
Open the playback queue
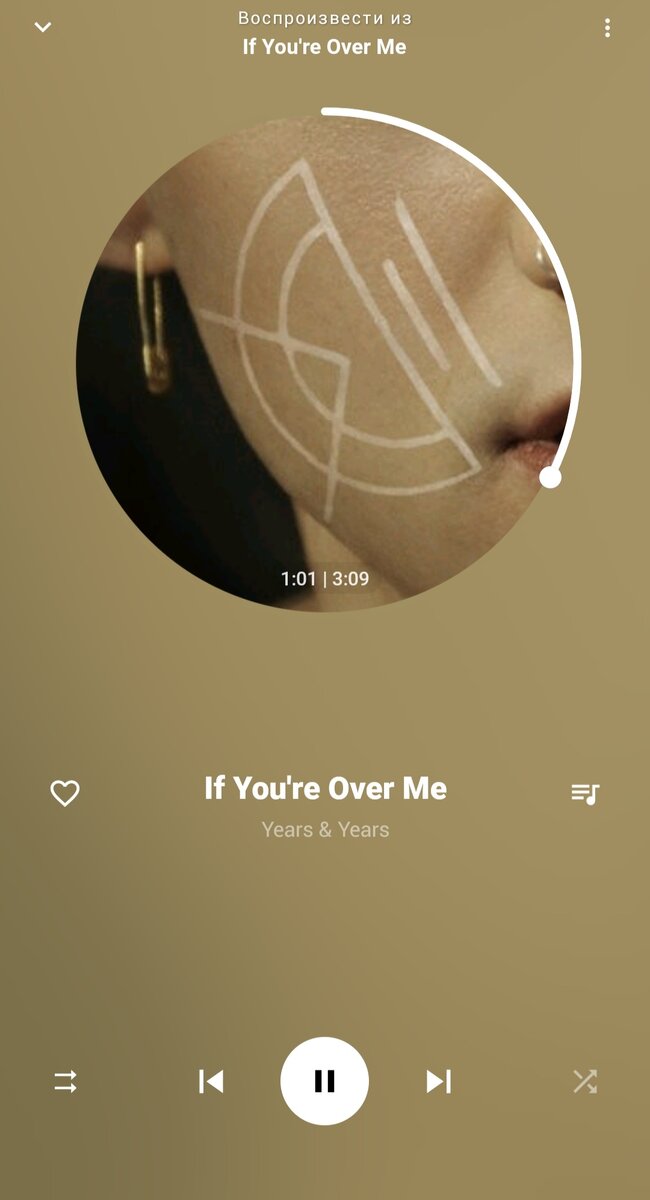(585, 793)
